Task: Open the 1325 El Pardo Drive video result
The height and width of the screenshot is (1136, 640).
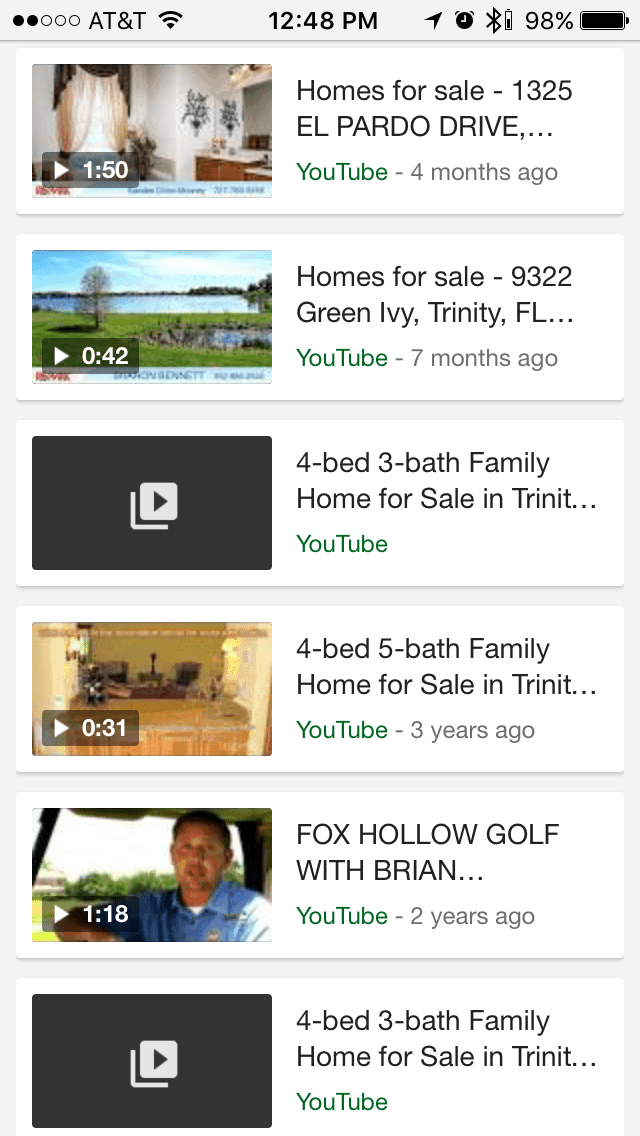Action: pos(320,131)
